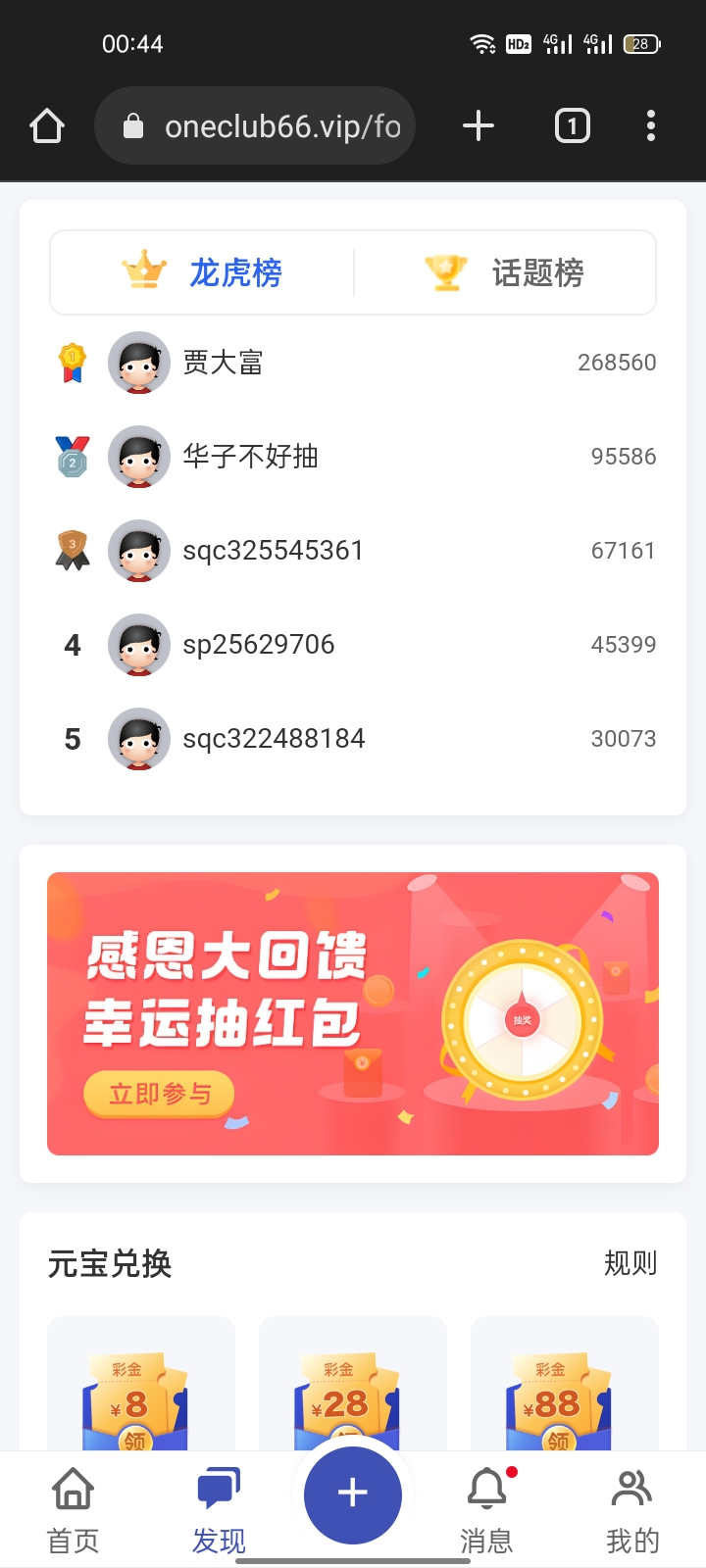706x1568 pixels.
Task: Open the 规则 rules link
Action: [631, 1264]
